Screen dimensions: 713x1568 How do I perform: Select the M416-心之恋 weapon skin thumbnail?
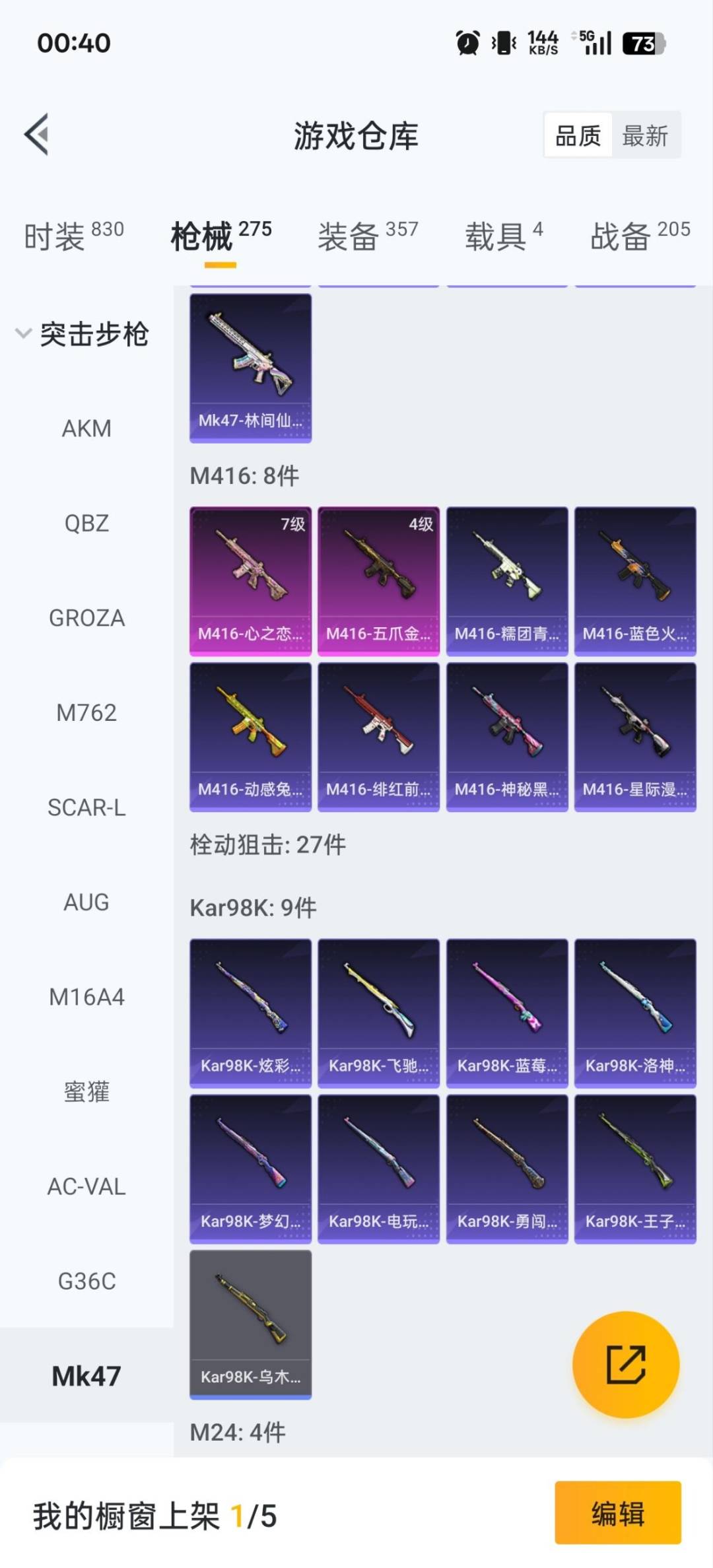pos(250,580)
